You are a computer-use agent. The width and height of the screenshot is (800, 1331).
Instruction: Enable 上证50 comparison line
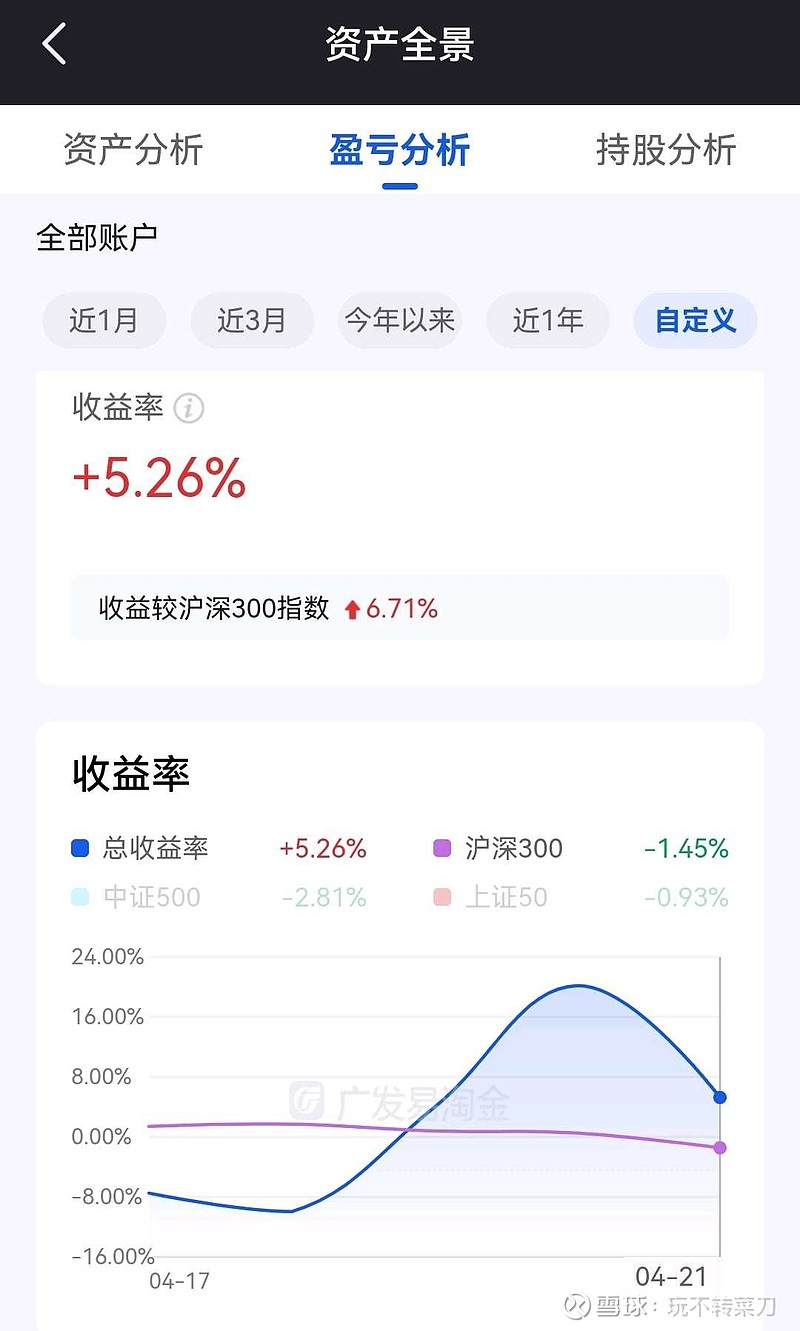[490, 897]
